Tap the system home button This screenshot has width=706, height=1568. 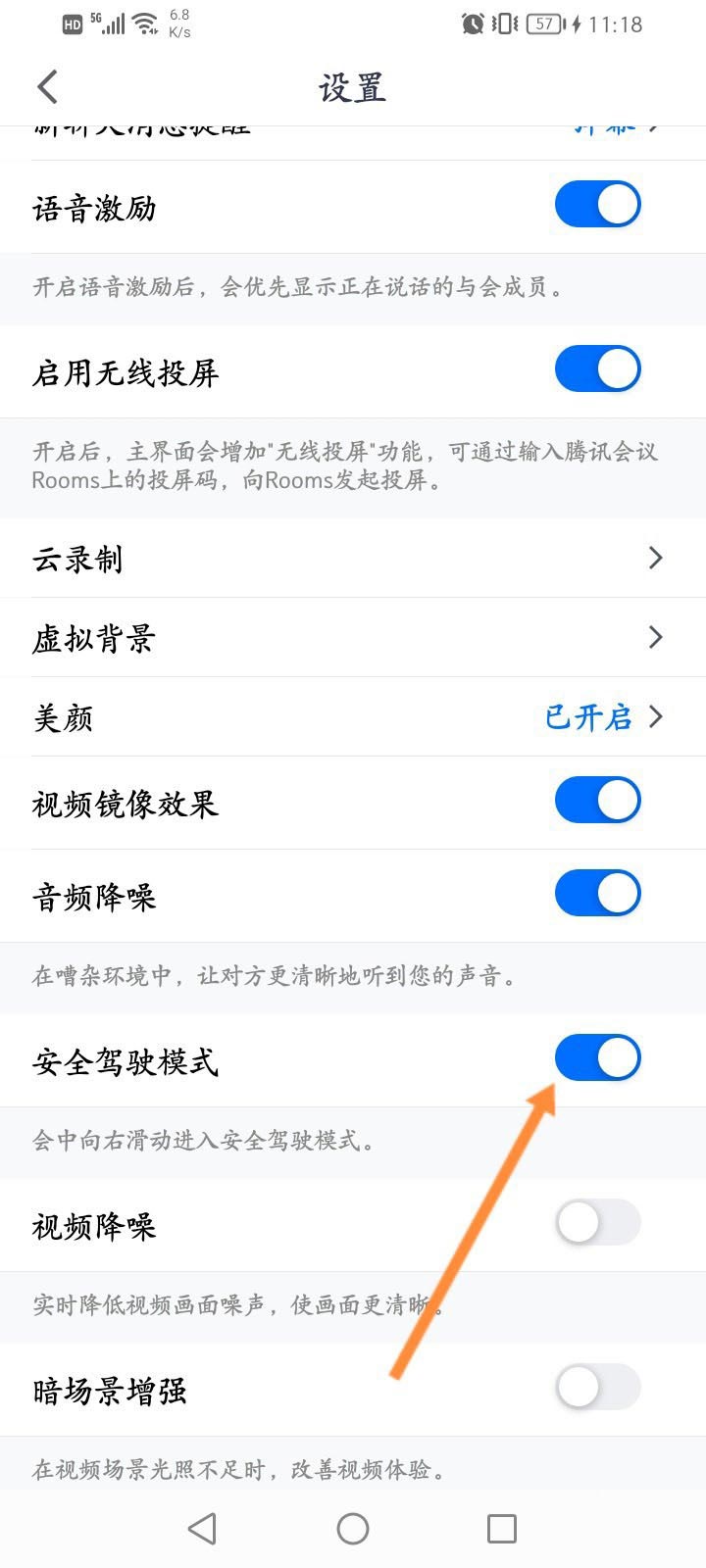(x=353, y=1529)
